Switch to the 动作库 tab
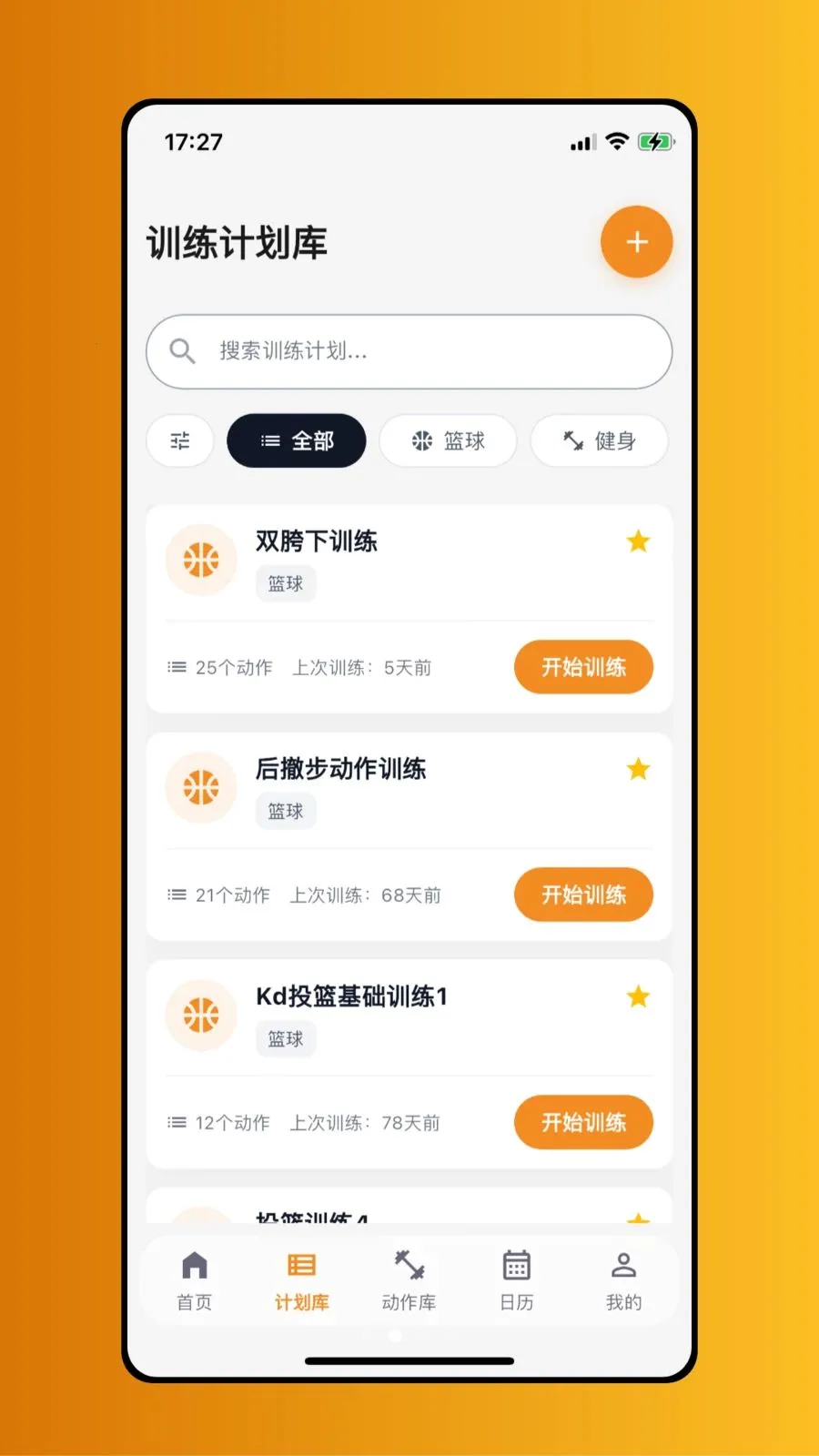The image size is (819, 1456). click(x=409, y=1280)
